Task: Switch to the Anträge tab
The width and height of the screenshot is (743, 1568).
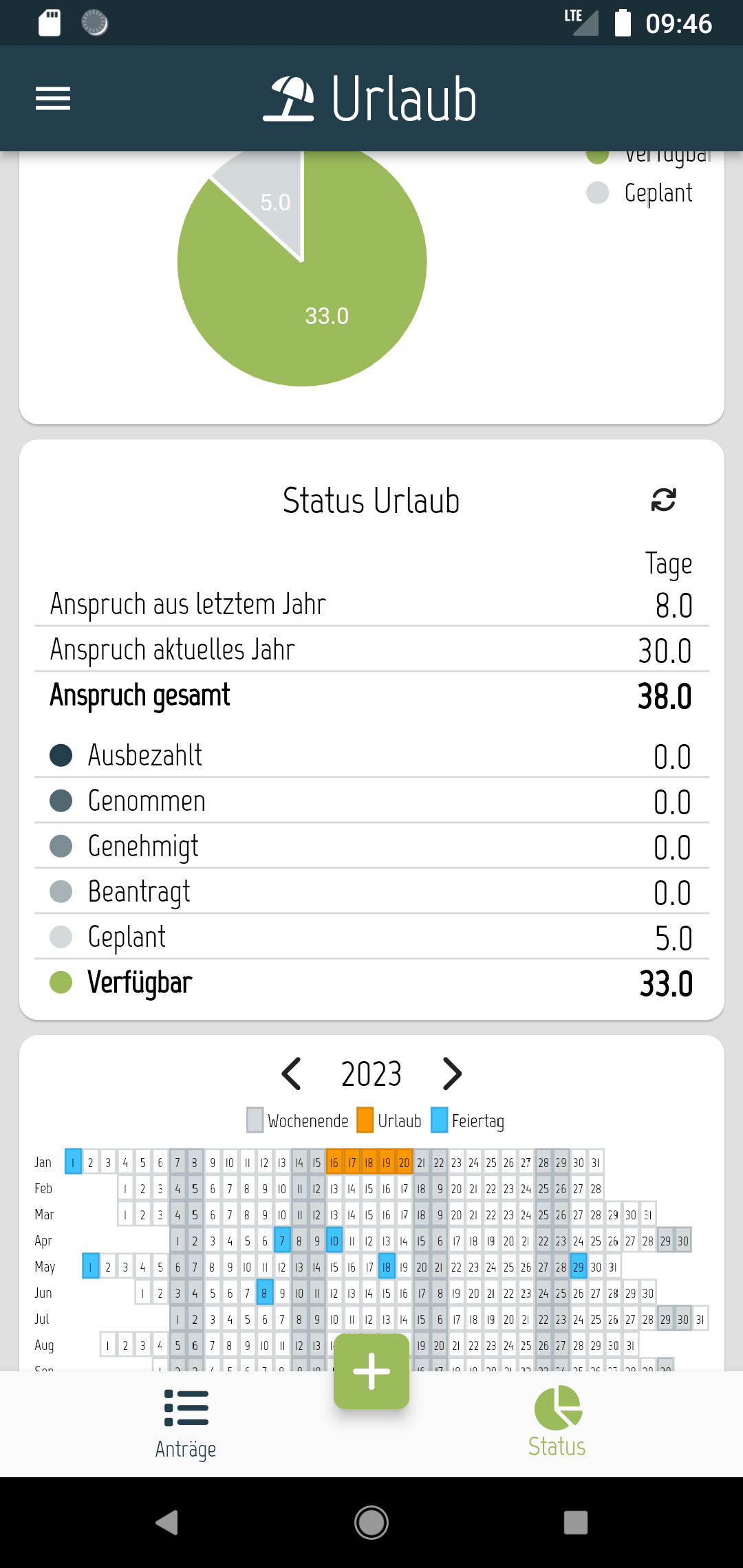Action: coord(186,1422)
